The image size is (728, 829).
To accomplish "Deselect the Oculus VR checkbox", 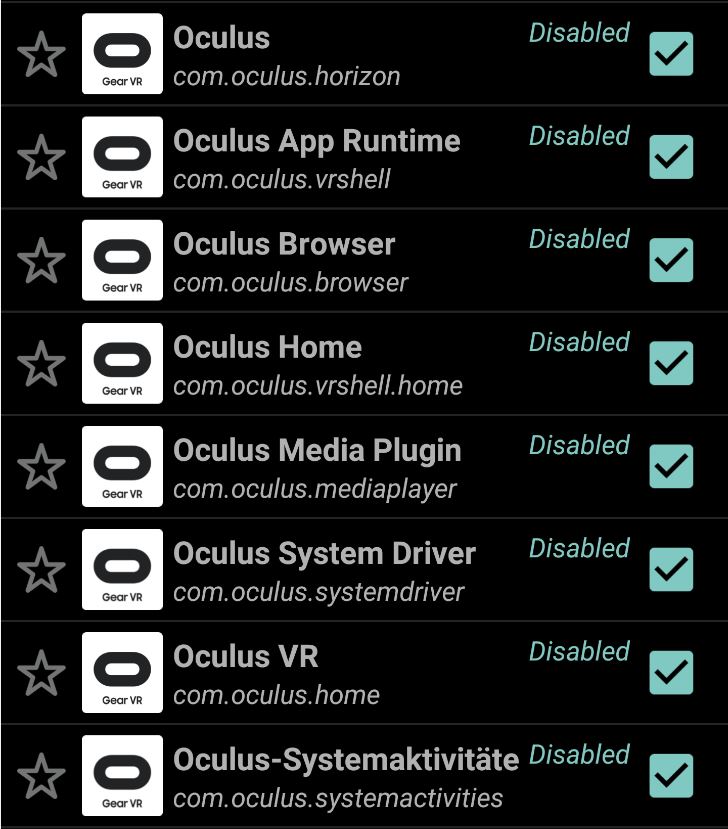I will (x=671, y=672).
